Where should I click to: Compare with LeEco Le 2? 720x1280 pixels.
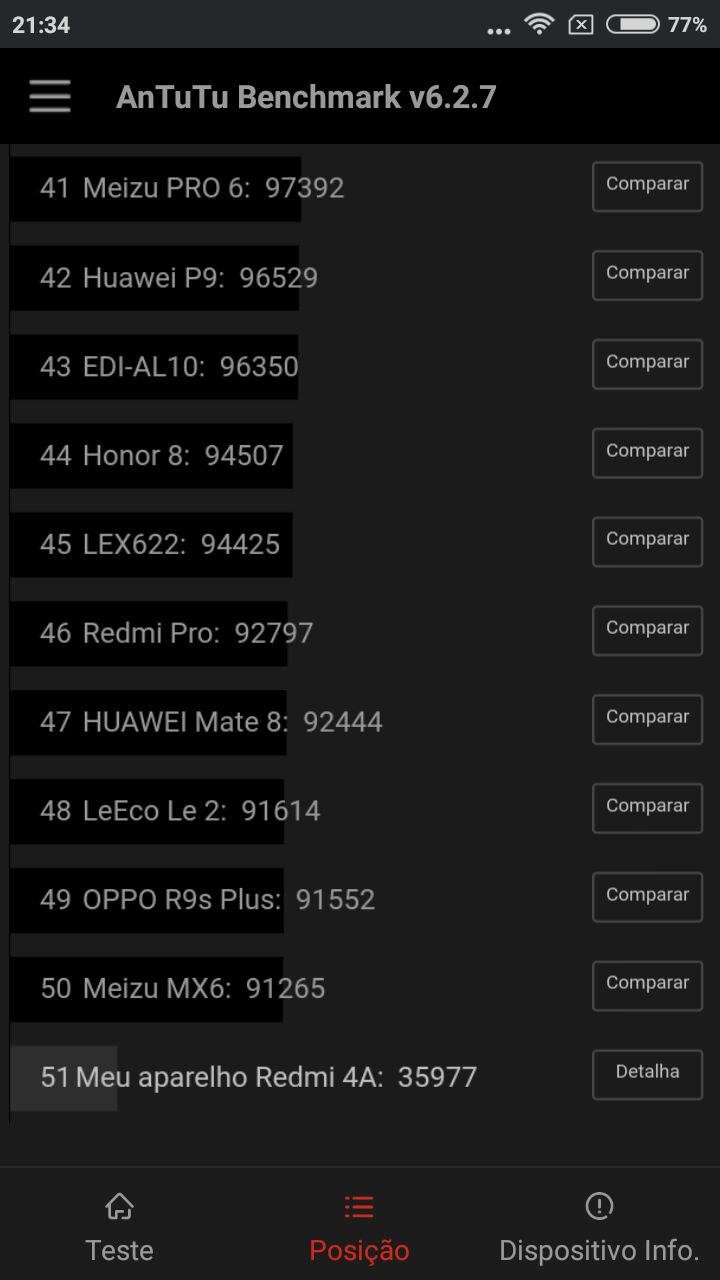click(647, 808)
